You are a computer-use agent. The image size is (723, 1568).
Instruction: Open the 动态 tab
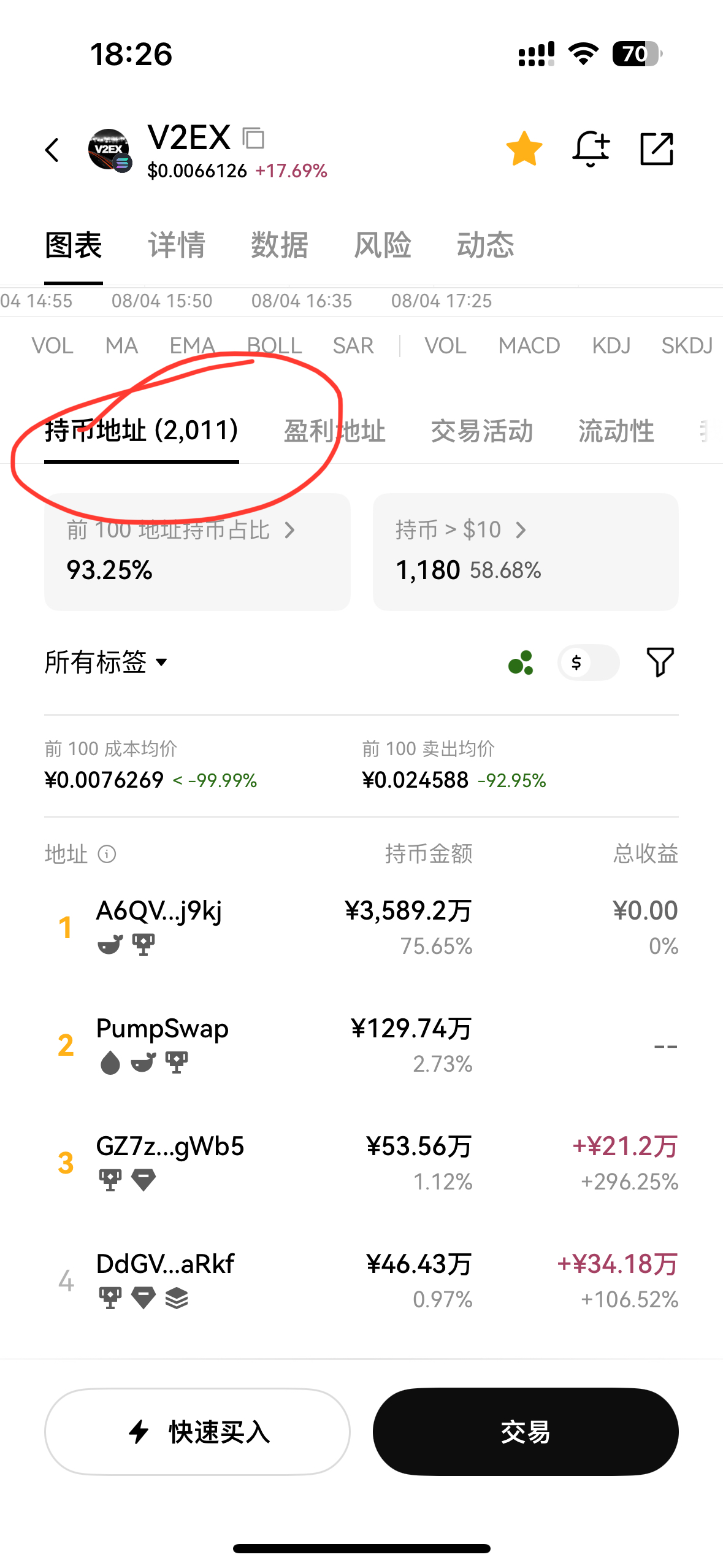(485, 245)
